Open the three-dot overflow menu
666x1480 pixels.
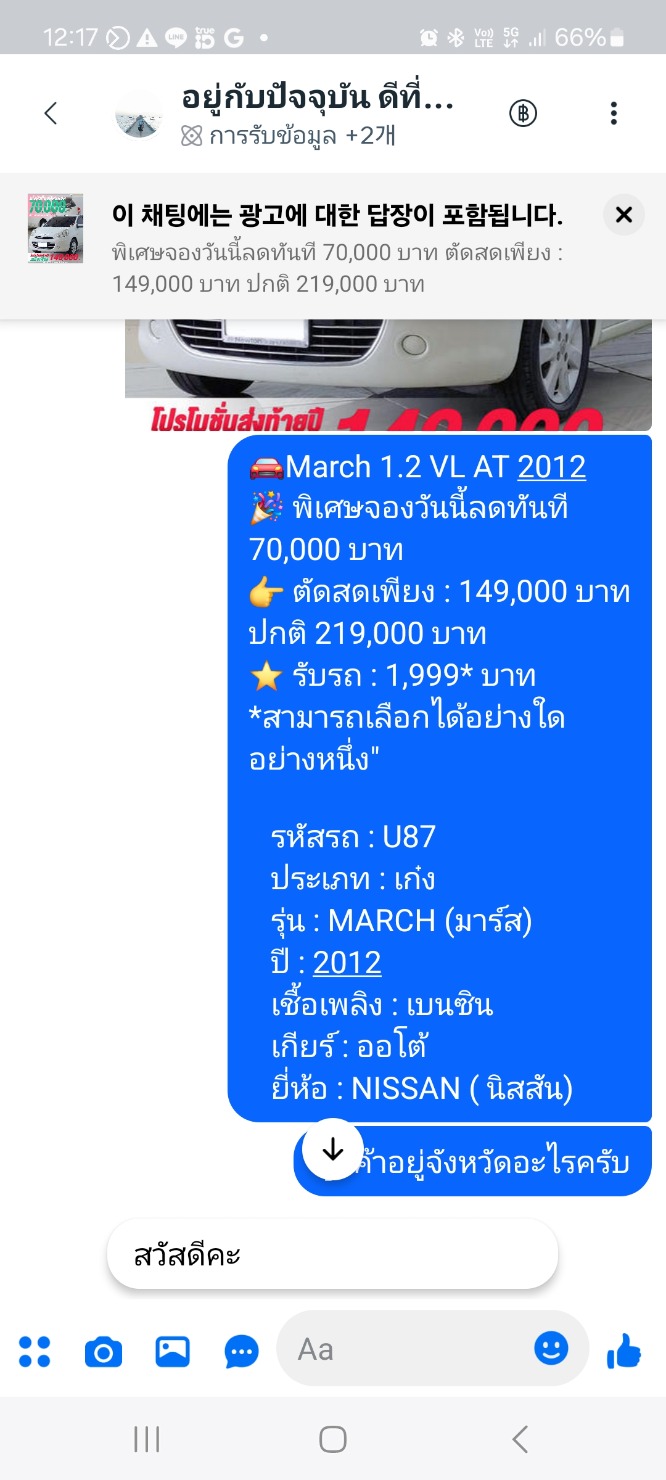click(x=614, y=113)
